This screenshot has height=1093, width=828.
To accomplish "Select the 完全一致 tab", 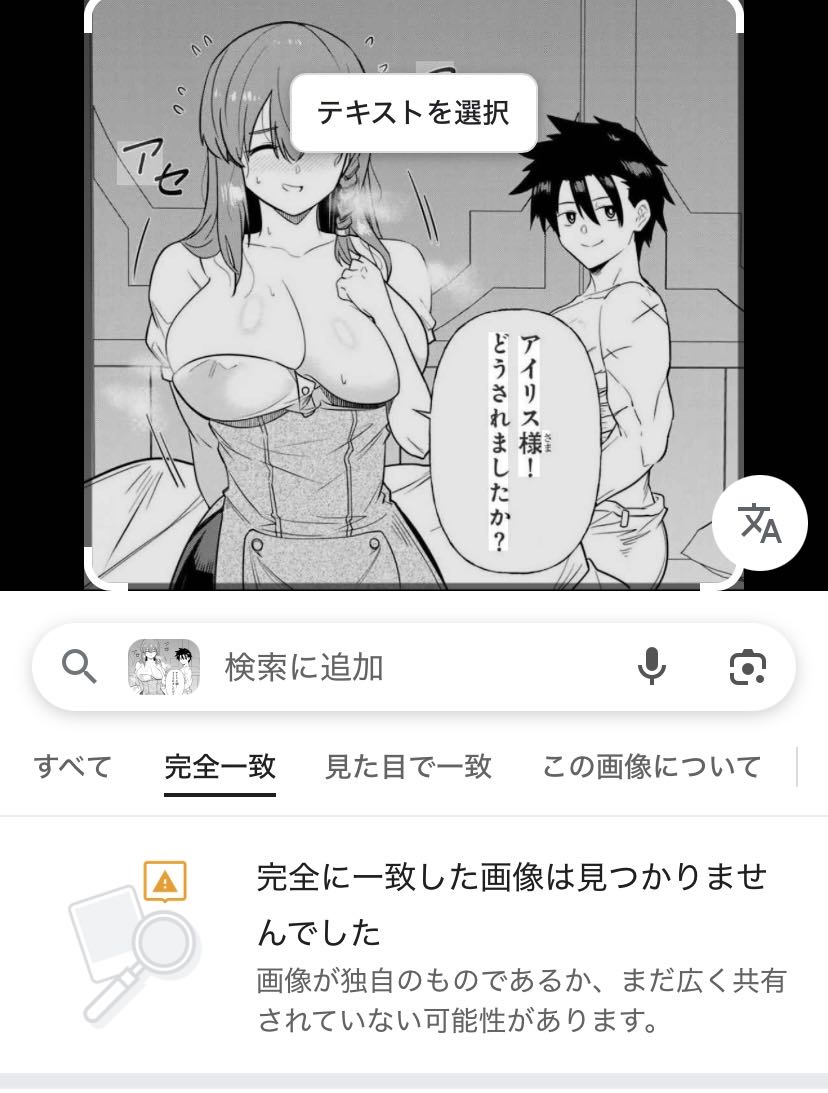I will point(220,768).
